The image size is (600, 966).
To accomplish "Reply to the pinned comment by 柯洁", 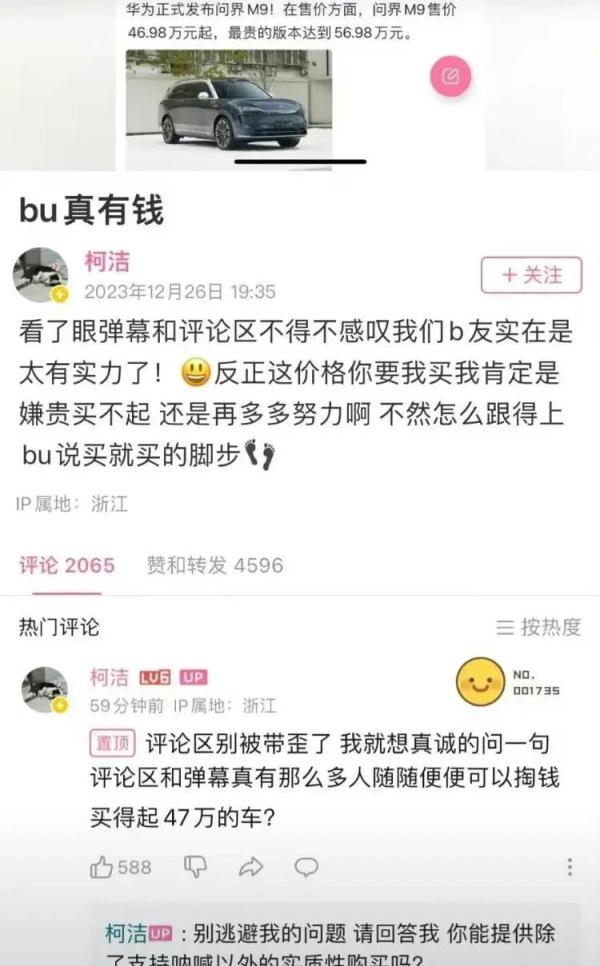I will (x=306, y=867).
